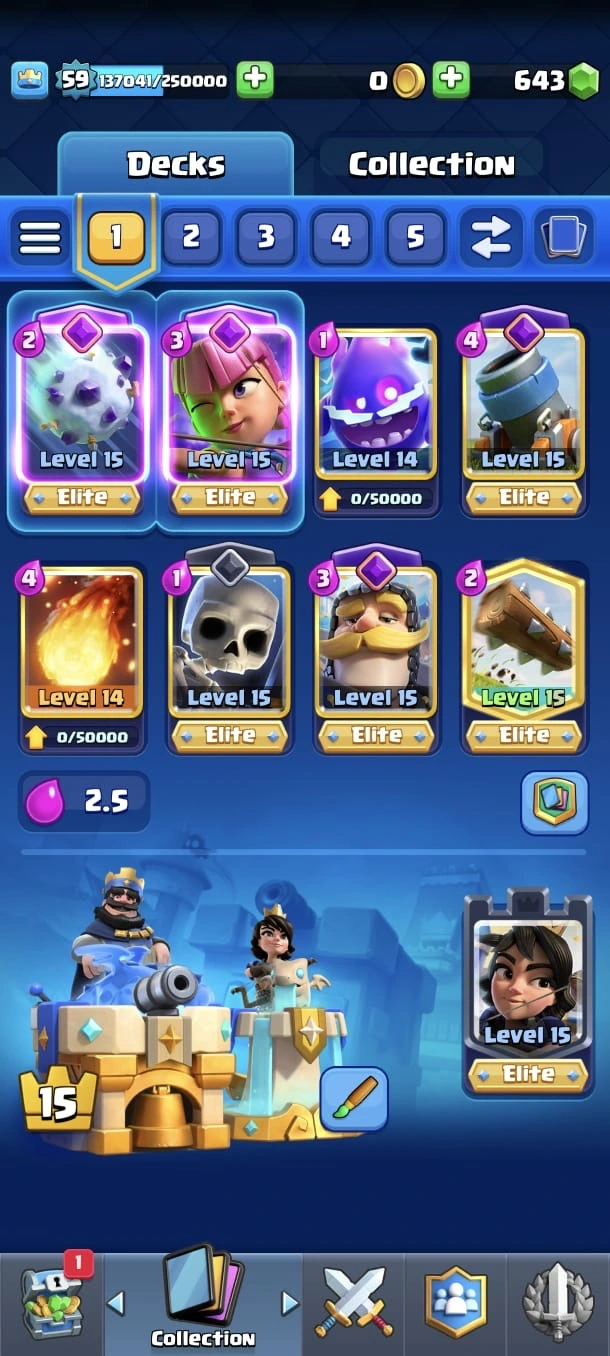The height and width of the screenshot is (1356, 610).
Task: Tap the plus next to the experience bar
Action: pos(255,80)
